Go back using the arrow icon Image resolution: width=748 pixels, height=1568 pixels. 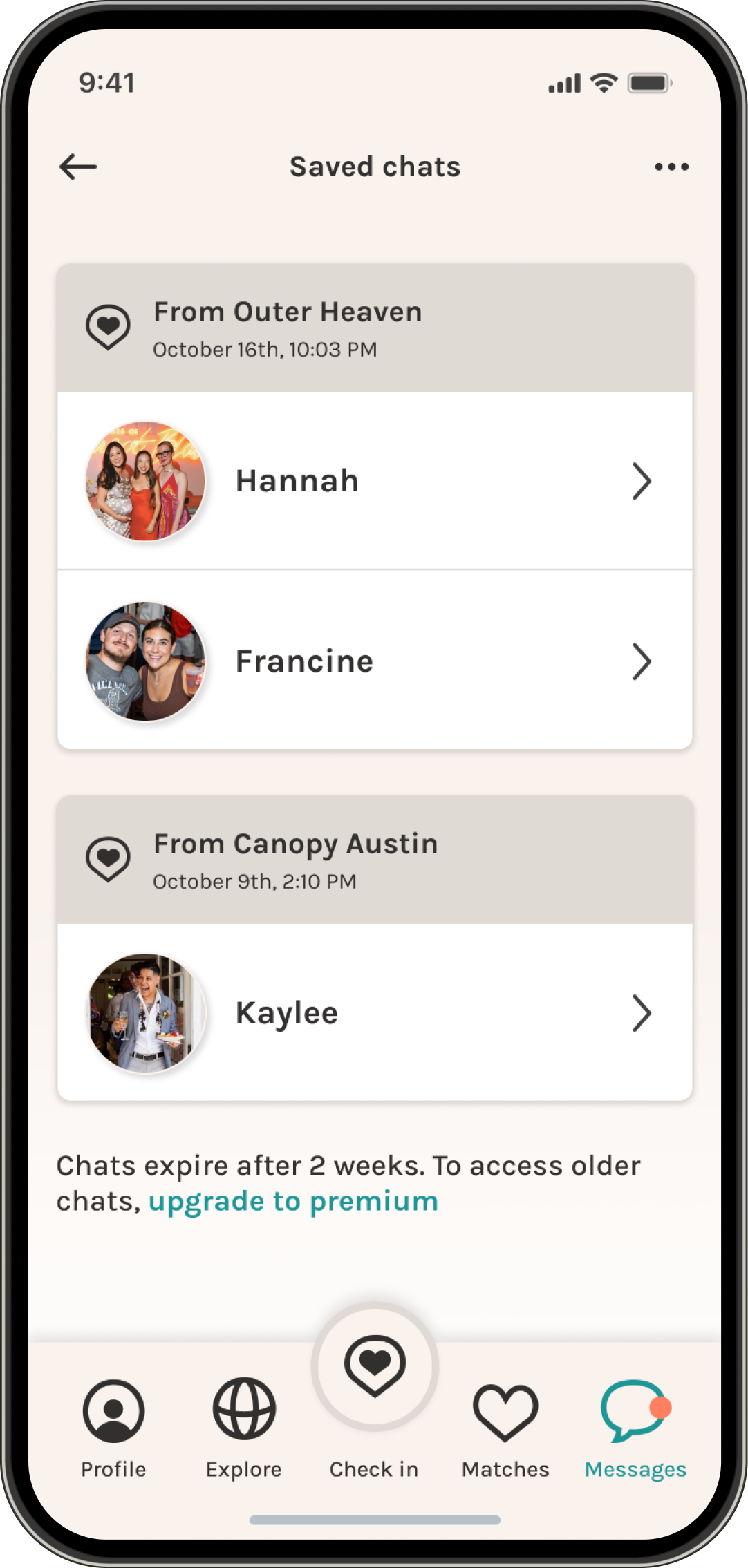pos(77,167)
